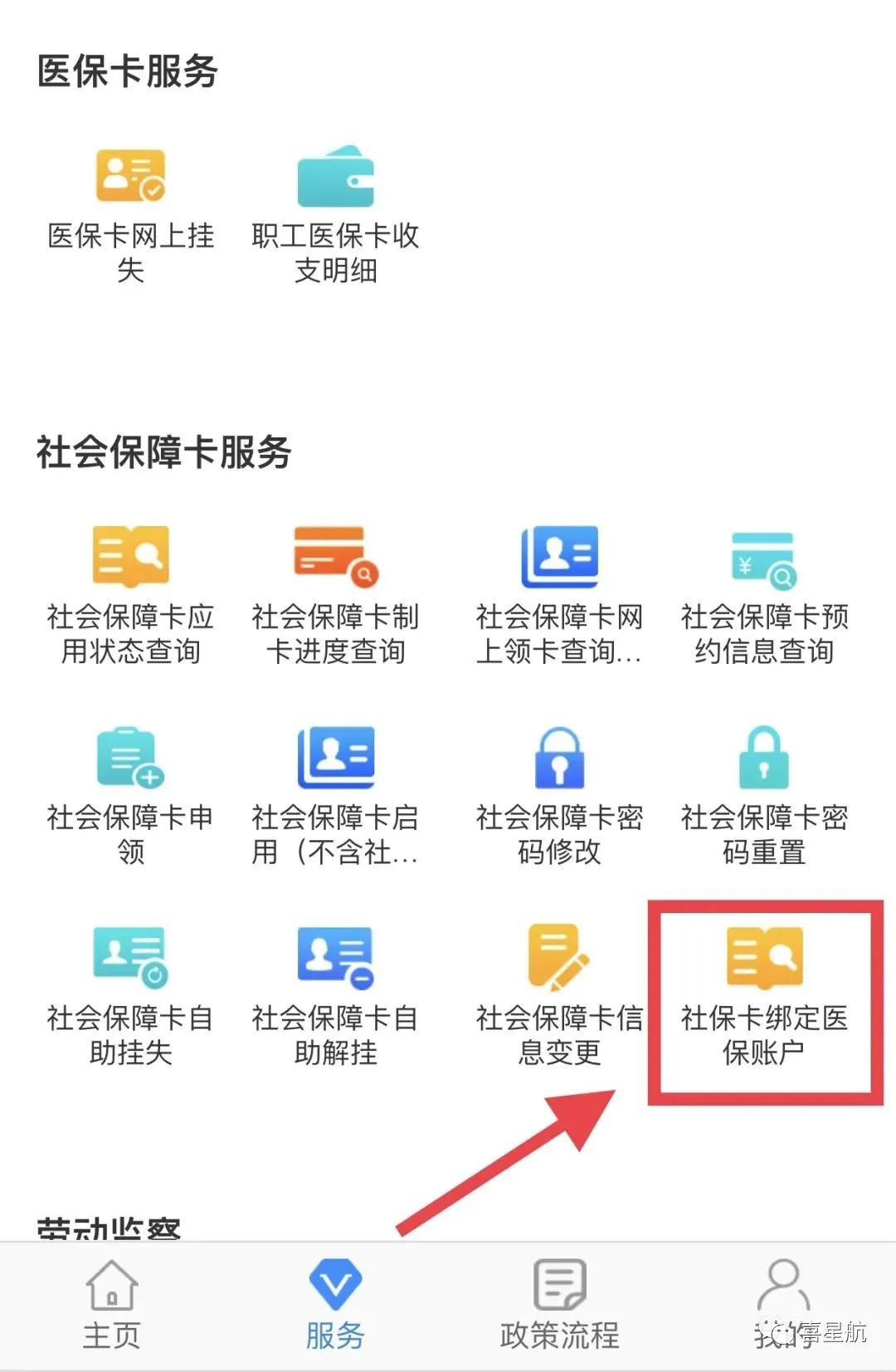Tap 社保卡绑定医保账户 text label
This screenshot has width=896, height=1372.
pyautogui.click(x=763, y=1038)
